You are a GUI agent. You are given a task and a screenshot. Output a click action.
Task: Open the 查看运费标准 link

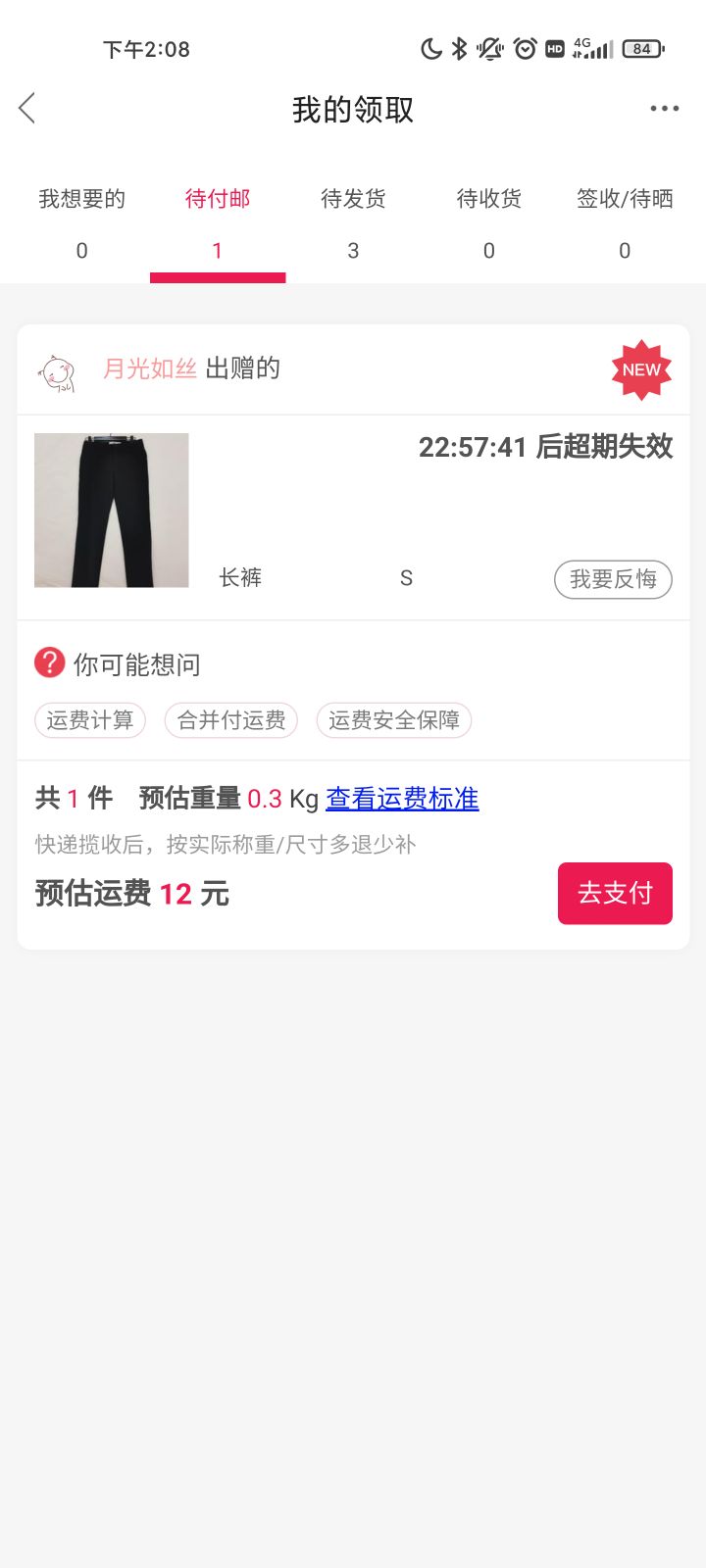(402, 799)
